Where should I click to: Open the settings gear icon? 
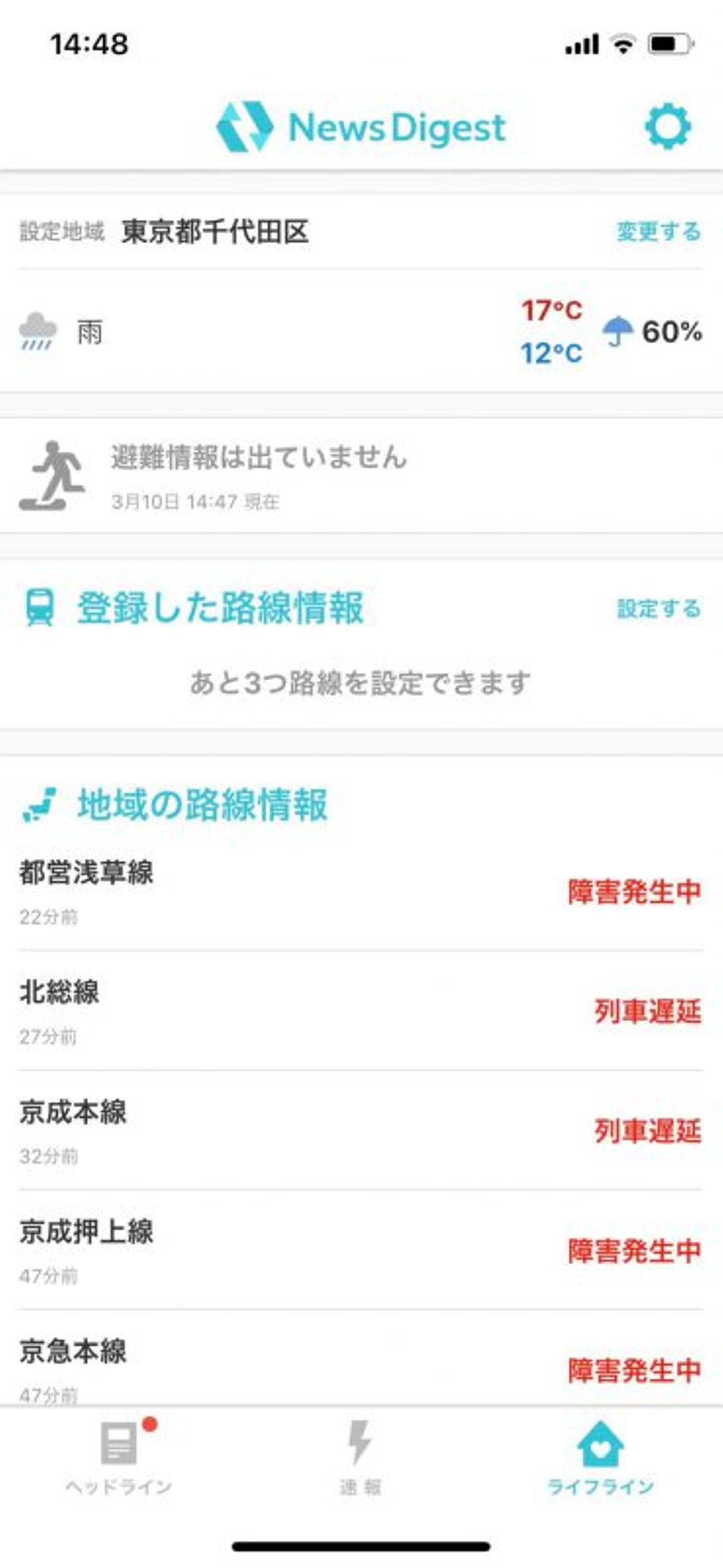click(668, 127)
